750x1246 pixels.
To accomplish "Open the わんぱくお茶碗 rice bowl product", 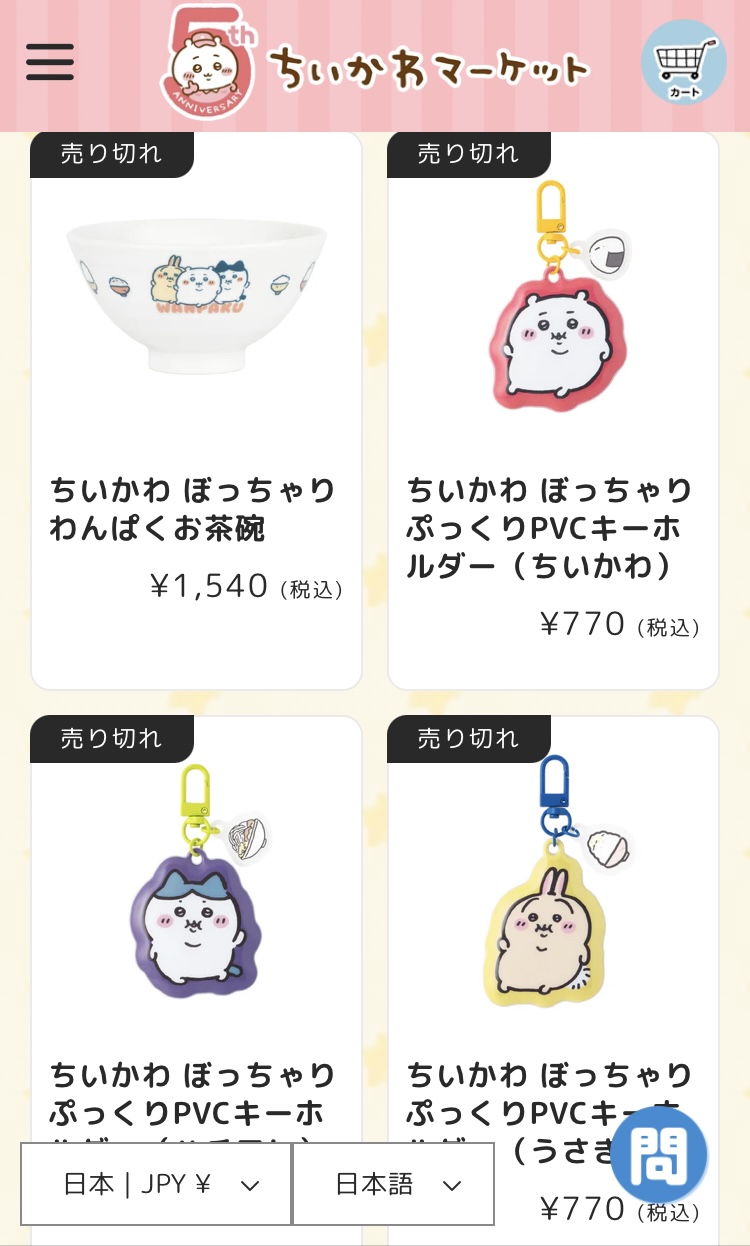I will 196,410.
